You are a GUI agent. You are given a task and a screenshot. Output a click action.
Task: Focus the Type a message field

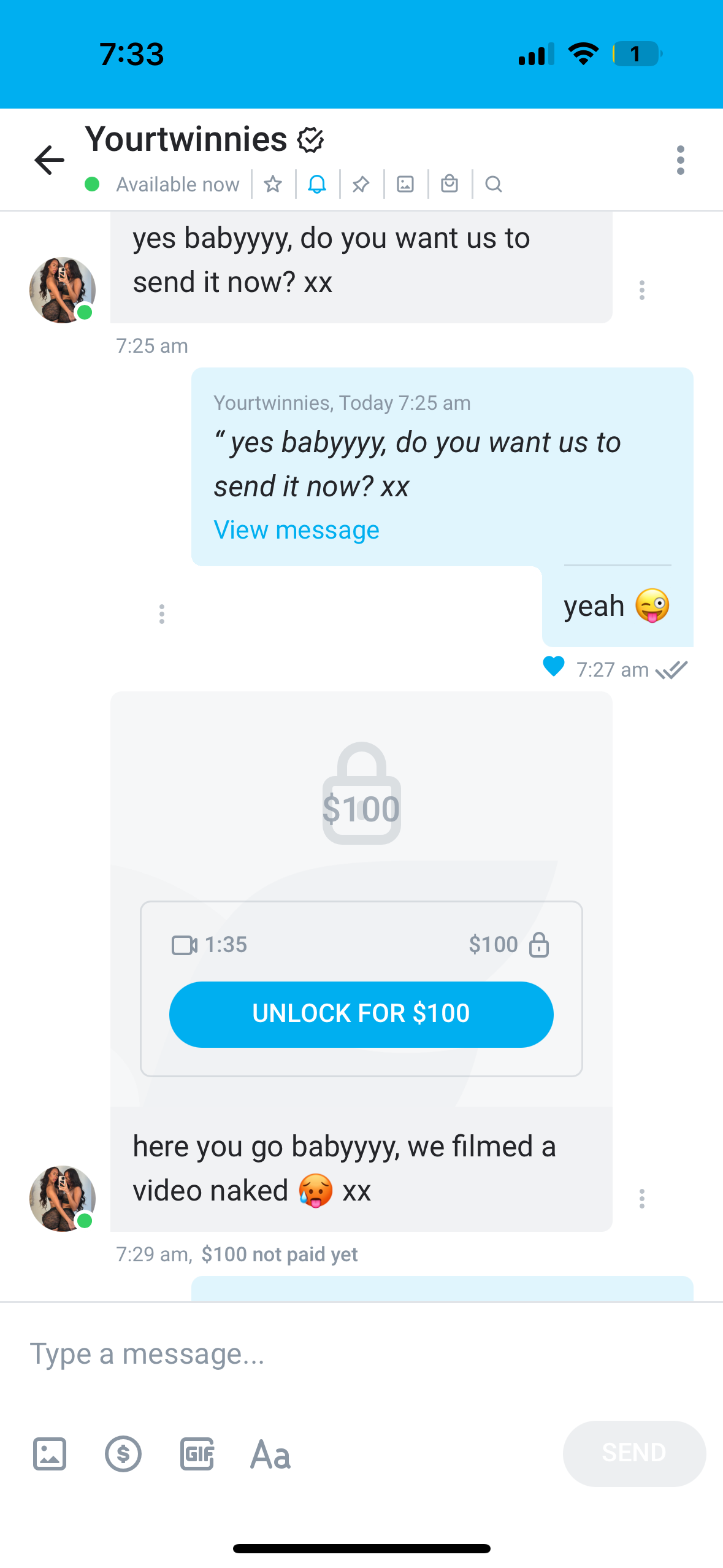point(307,1354)
